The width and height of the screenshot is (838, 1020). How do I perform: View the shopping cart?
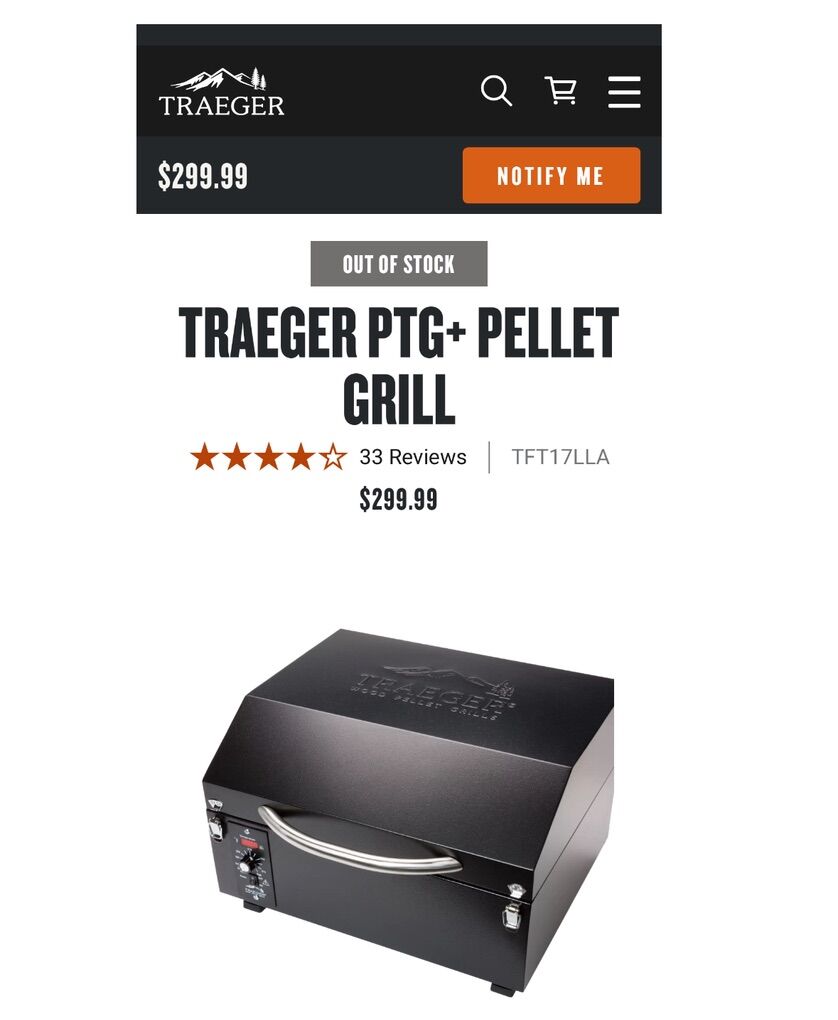click(561, 91)
